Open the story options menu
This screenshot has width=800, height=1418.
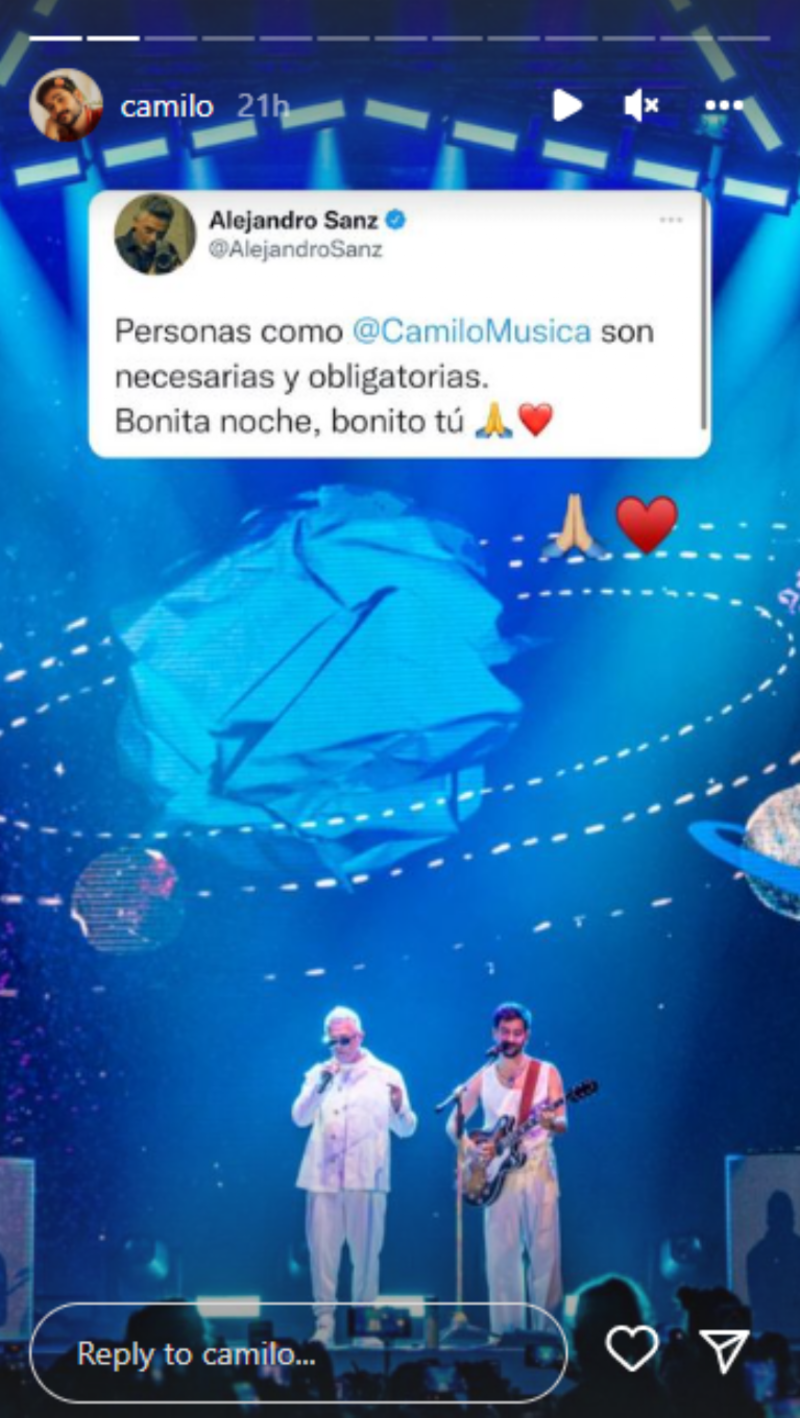723,105
